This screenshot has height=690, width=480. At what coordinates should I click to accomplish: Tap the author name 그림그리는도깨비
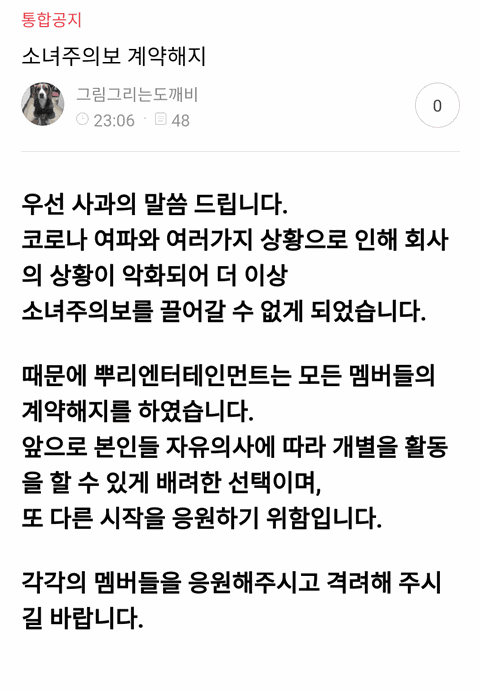click(x=137, y=94)
